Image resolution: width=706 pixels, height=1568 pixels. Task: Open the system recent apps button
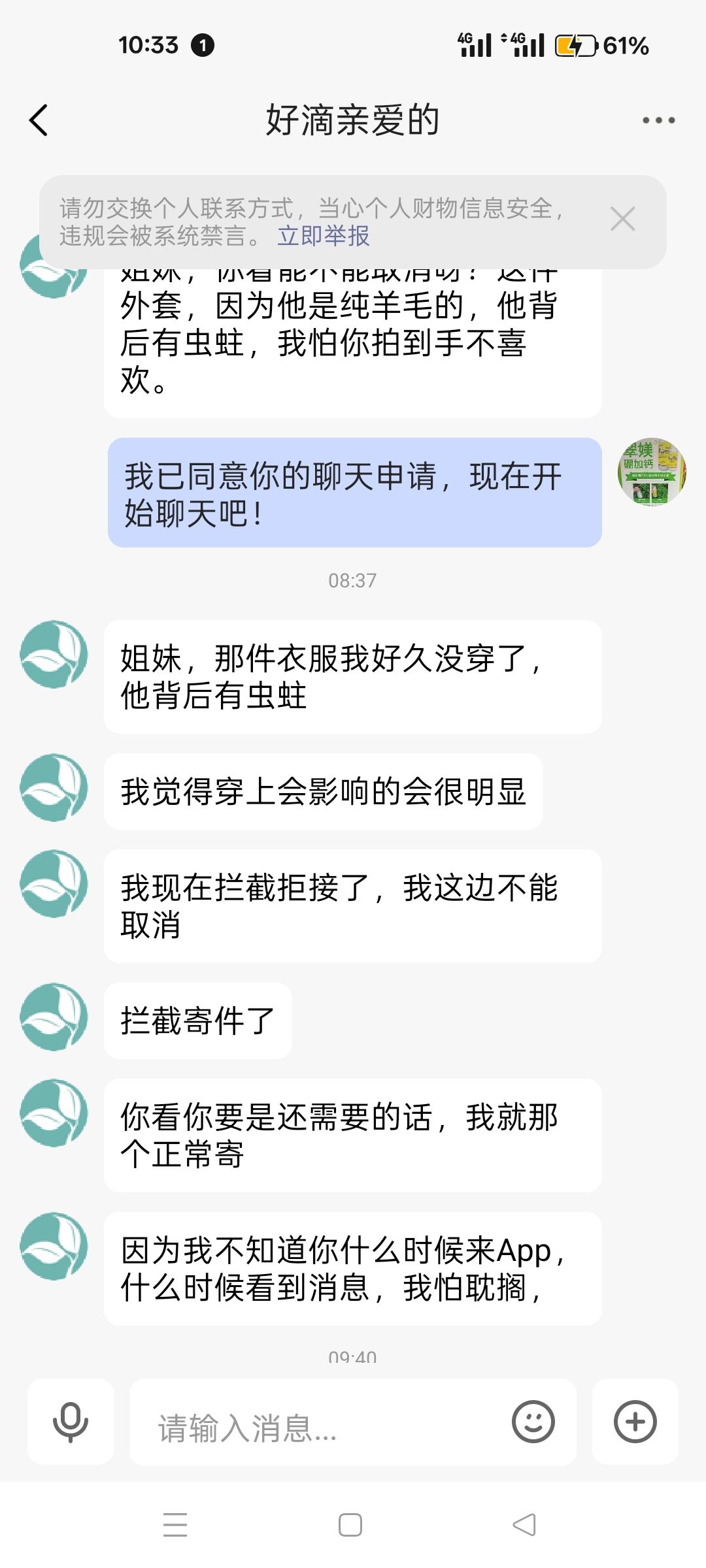coord(175,1525)
